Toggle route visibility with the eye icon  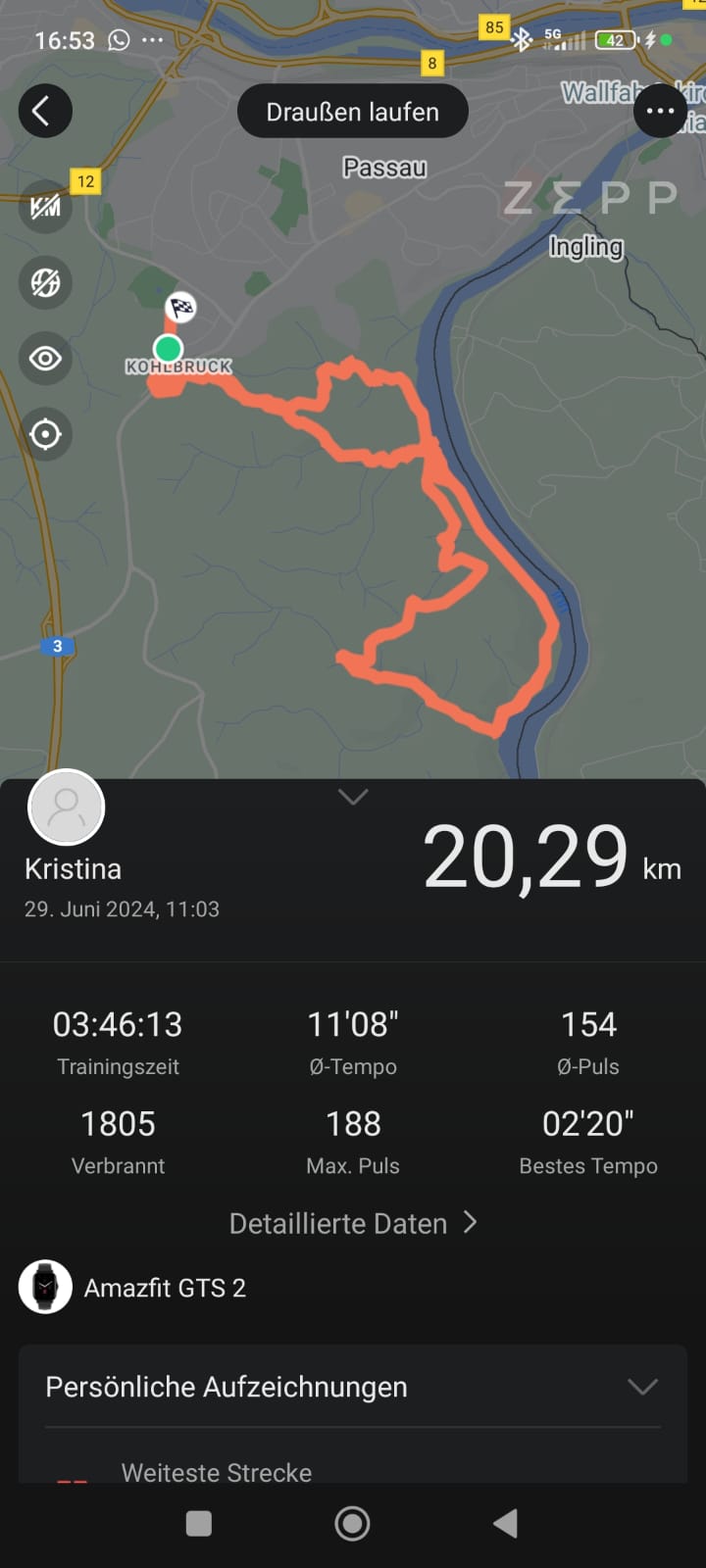coord(45,359)
